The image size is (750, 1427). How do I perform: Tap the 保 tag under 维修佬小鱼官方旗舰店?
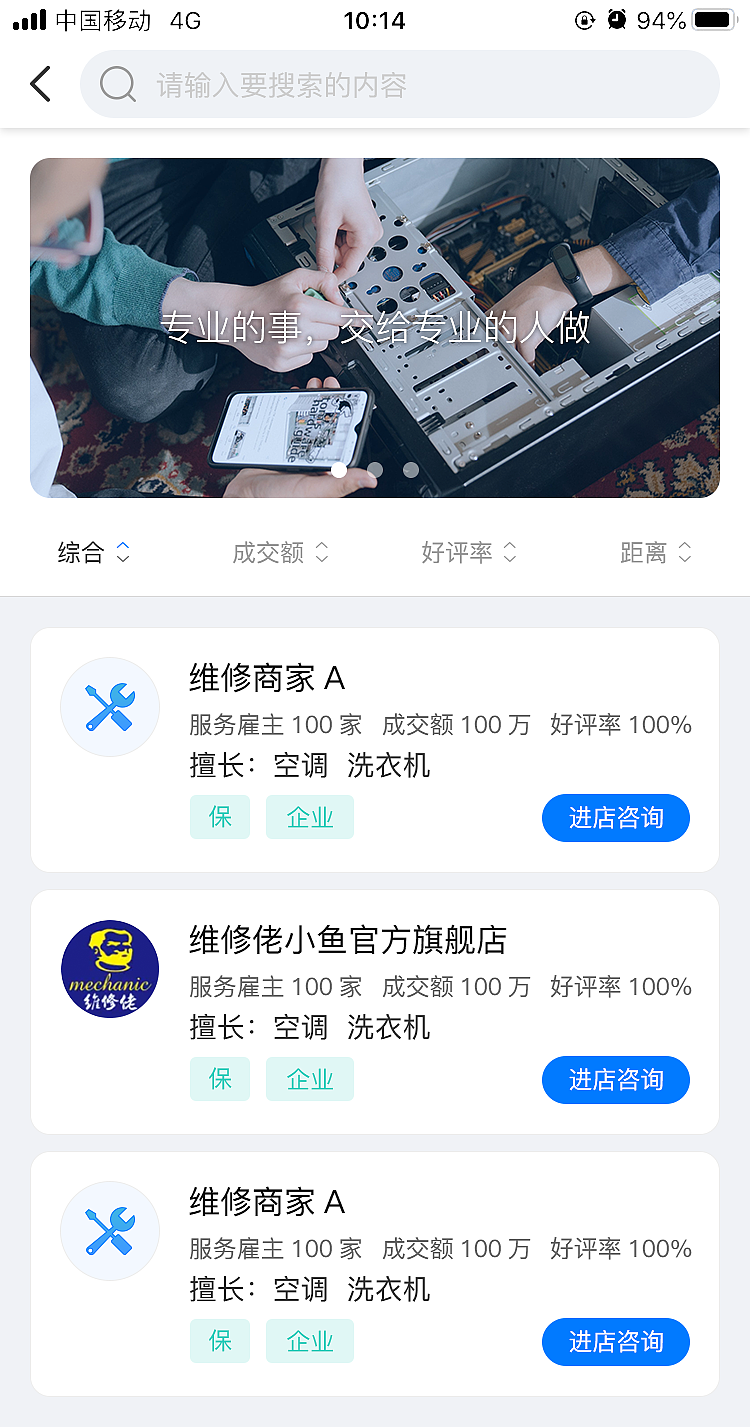[219, 1079]
